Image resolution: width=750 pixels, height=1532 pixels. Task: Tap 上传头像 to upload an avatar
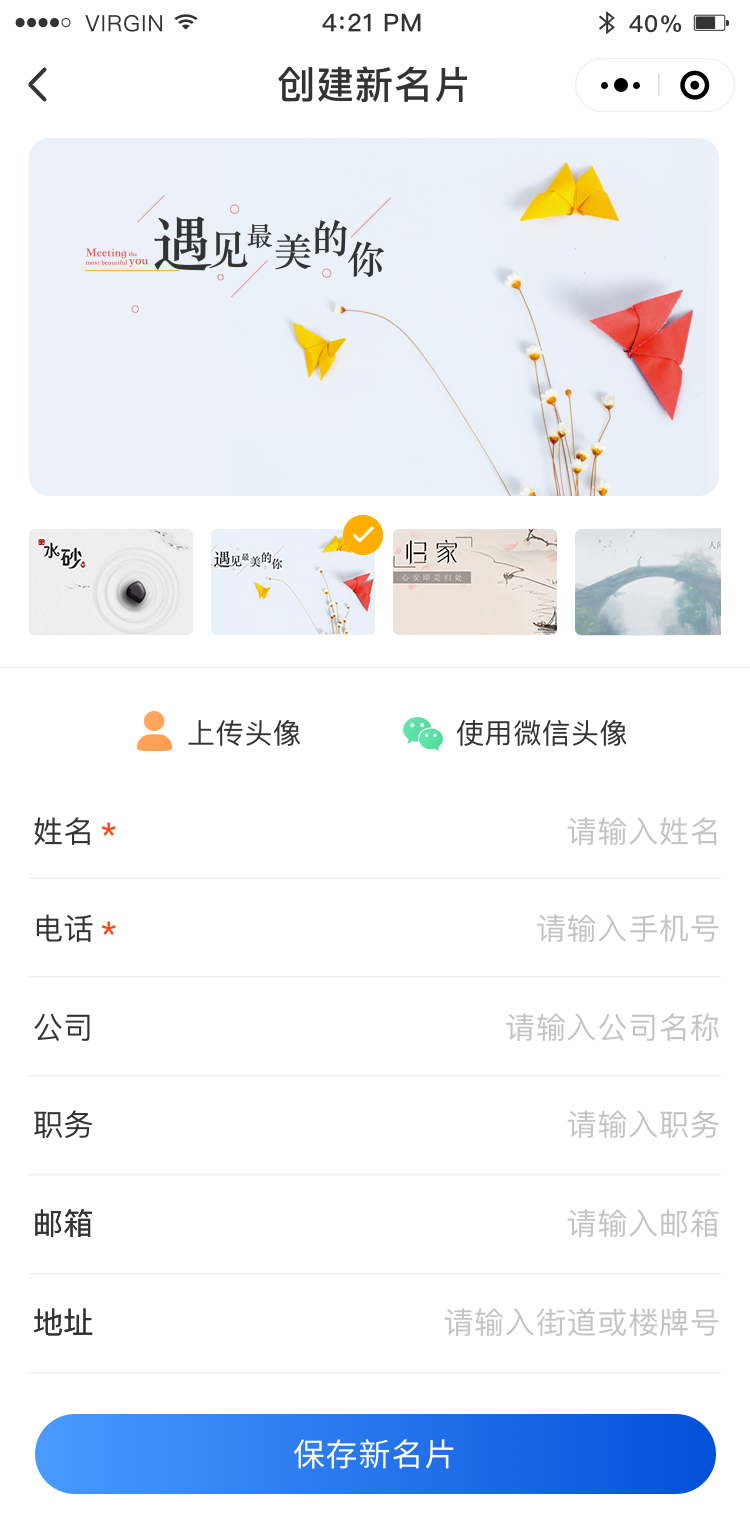[x=219, y=733]
